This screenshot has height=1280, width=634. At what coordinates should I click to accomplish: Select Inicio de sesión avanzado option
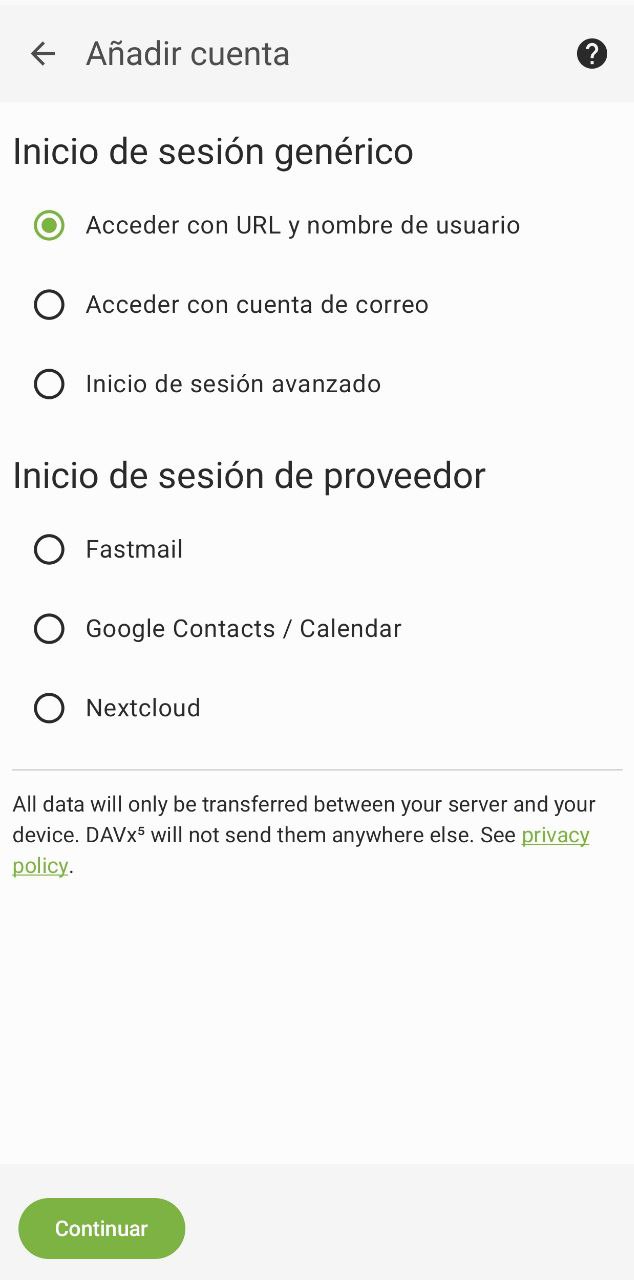click(49, 384)
